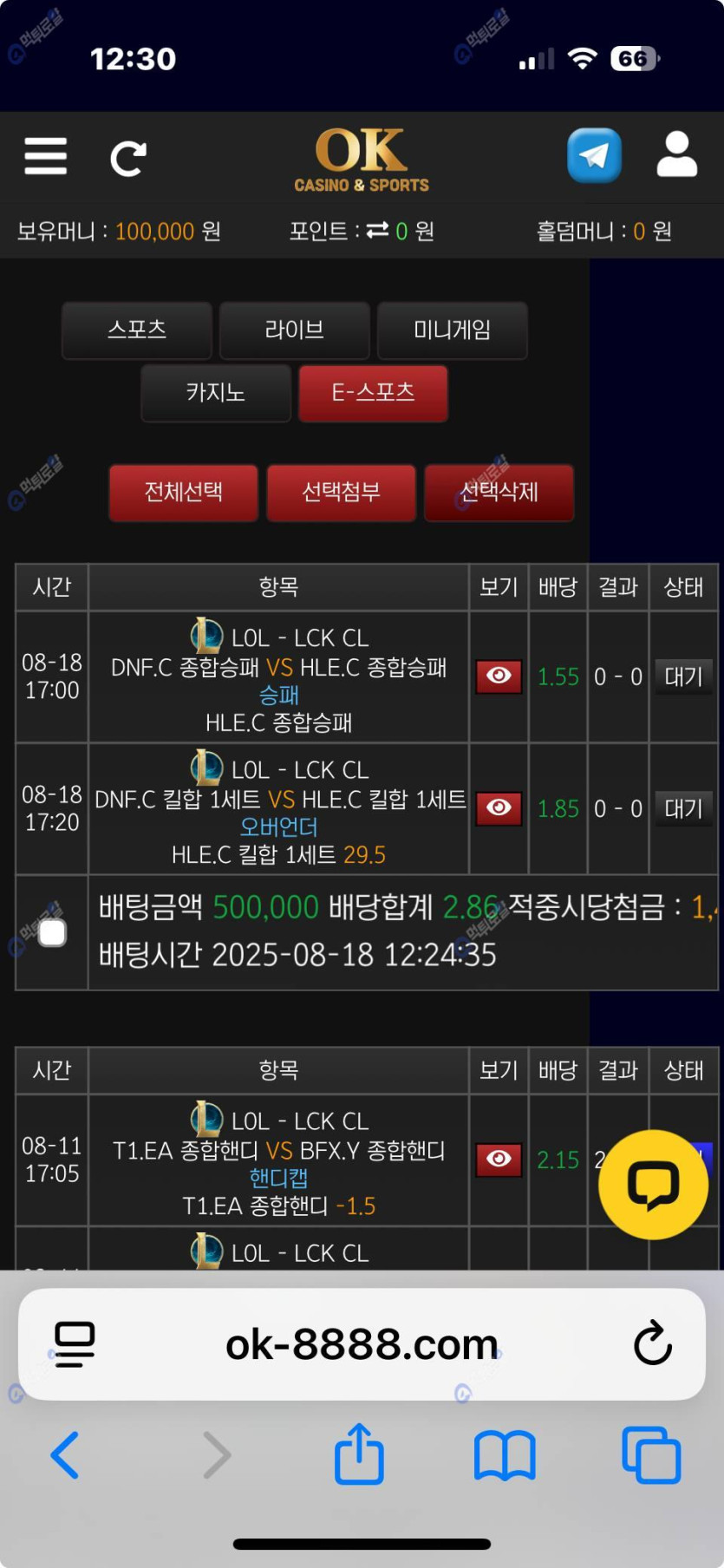This screenshot has width=724, height=1568.
Task: Open the hamburger menu
Action: (46, 157)
